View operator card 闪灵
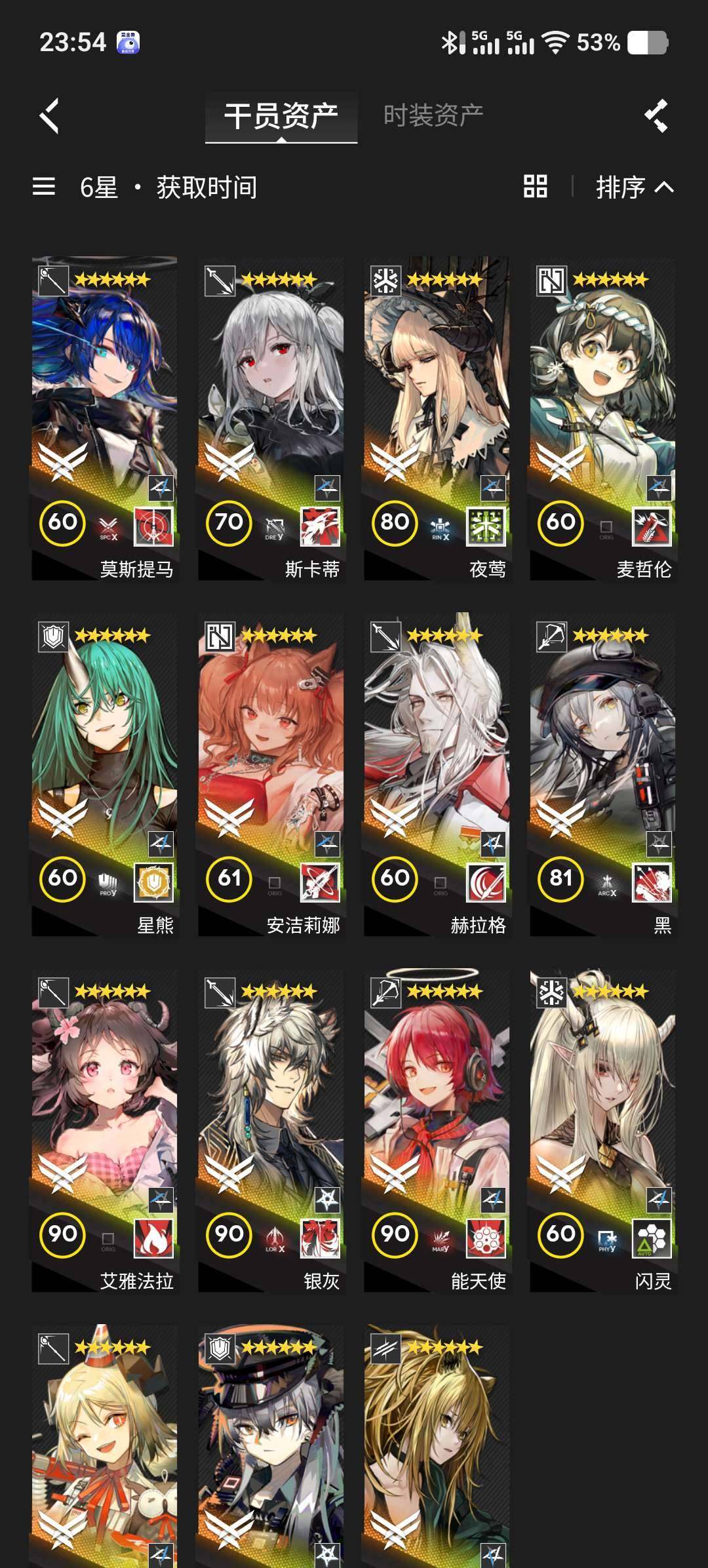 tap(602, 1129)
